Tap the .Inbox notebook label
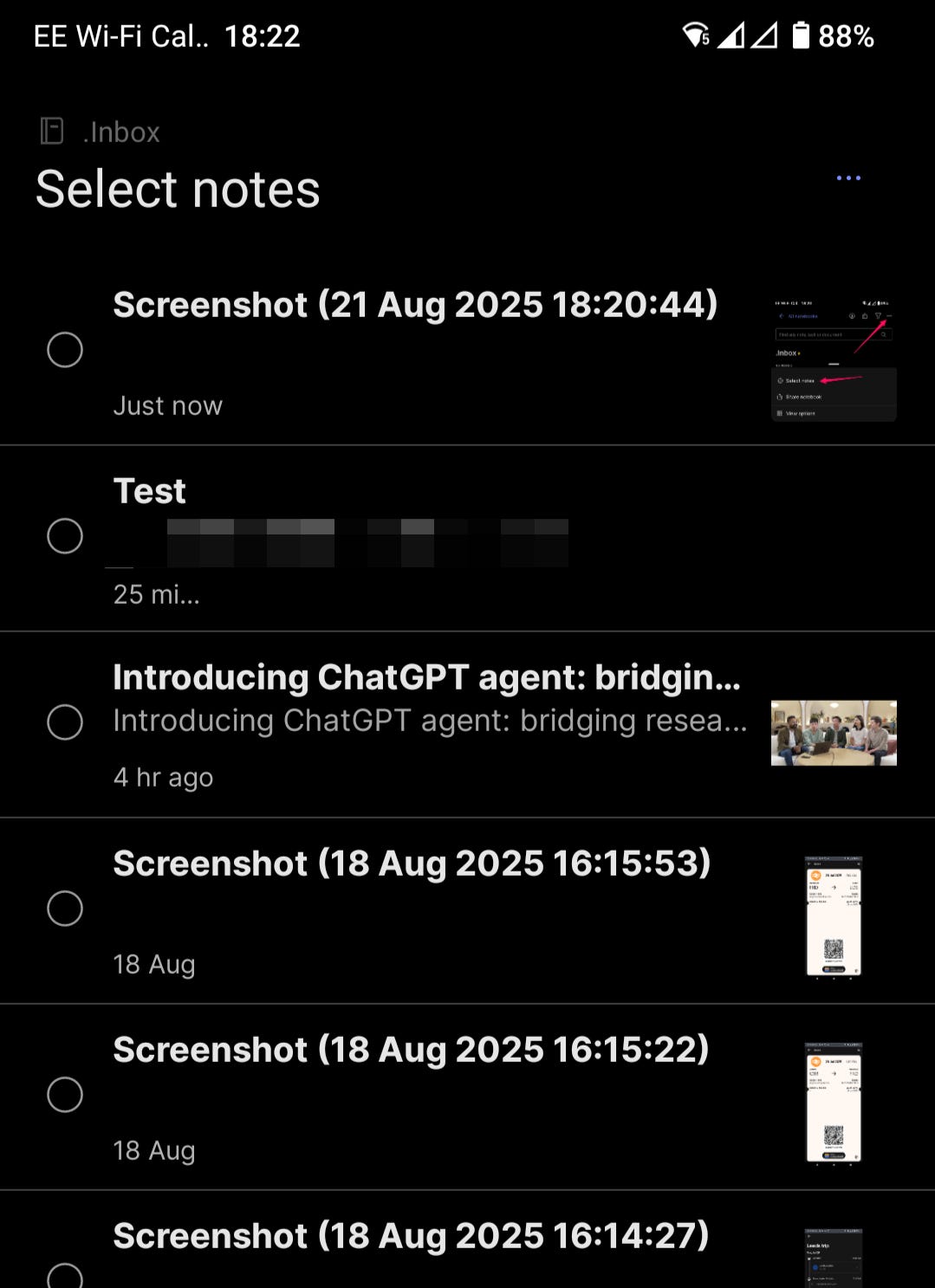The image size is (935, 1288). click(x=120, y=133)
